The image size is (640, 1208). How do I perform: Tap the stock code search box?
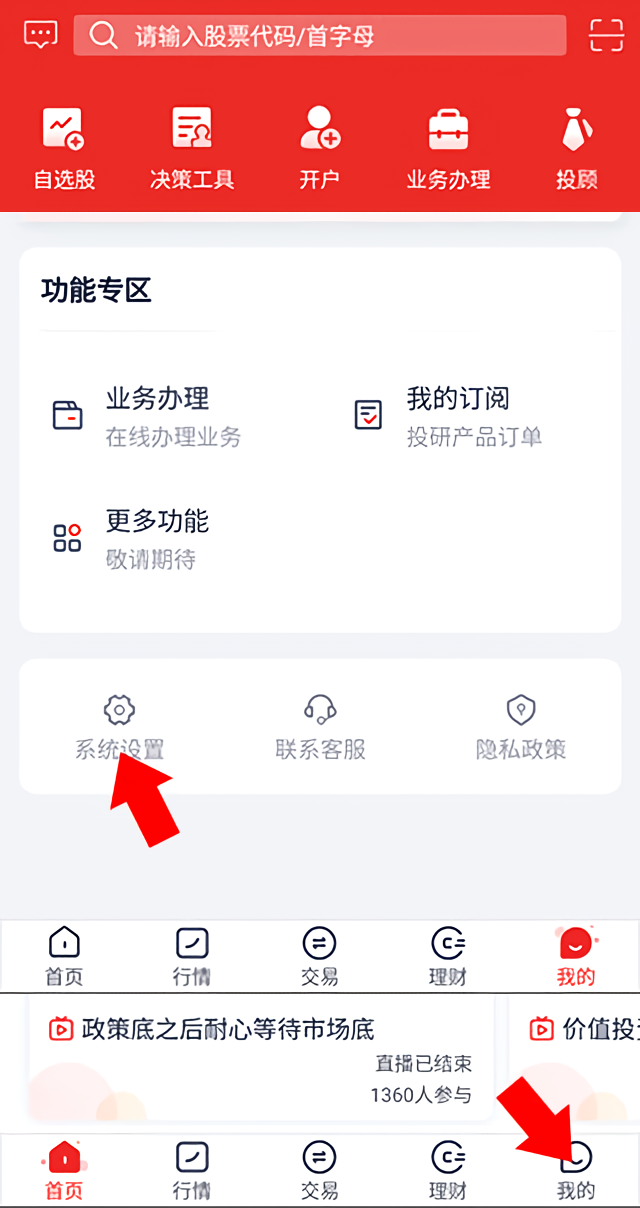coord(320,36)
